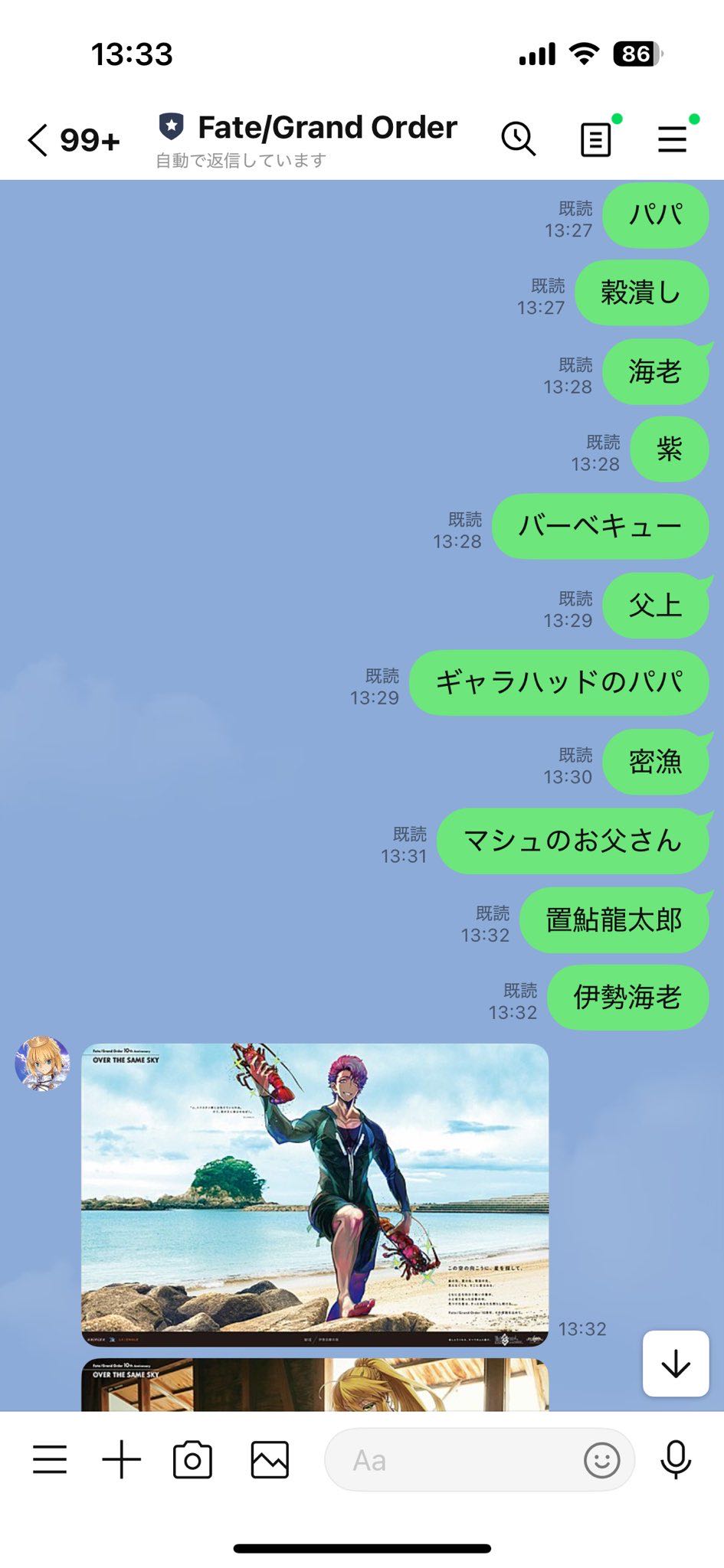The height and width of the screenshot is (1568, 724).
Task: Open the partially visible second image
Action: tap(315, 1385)
